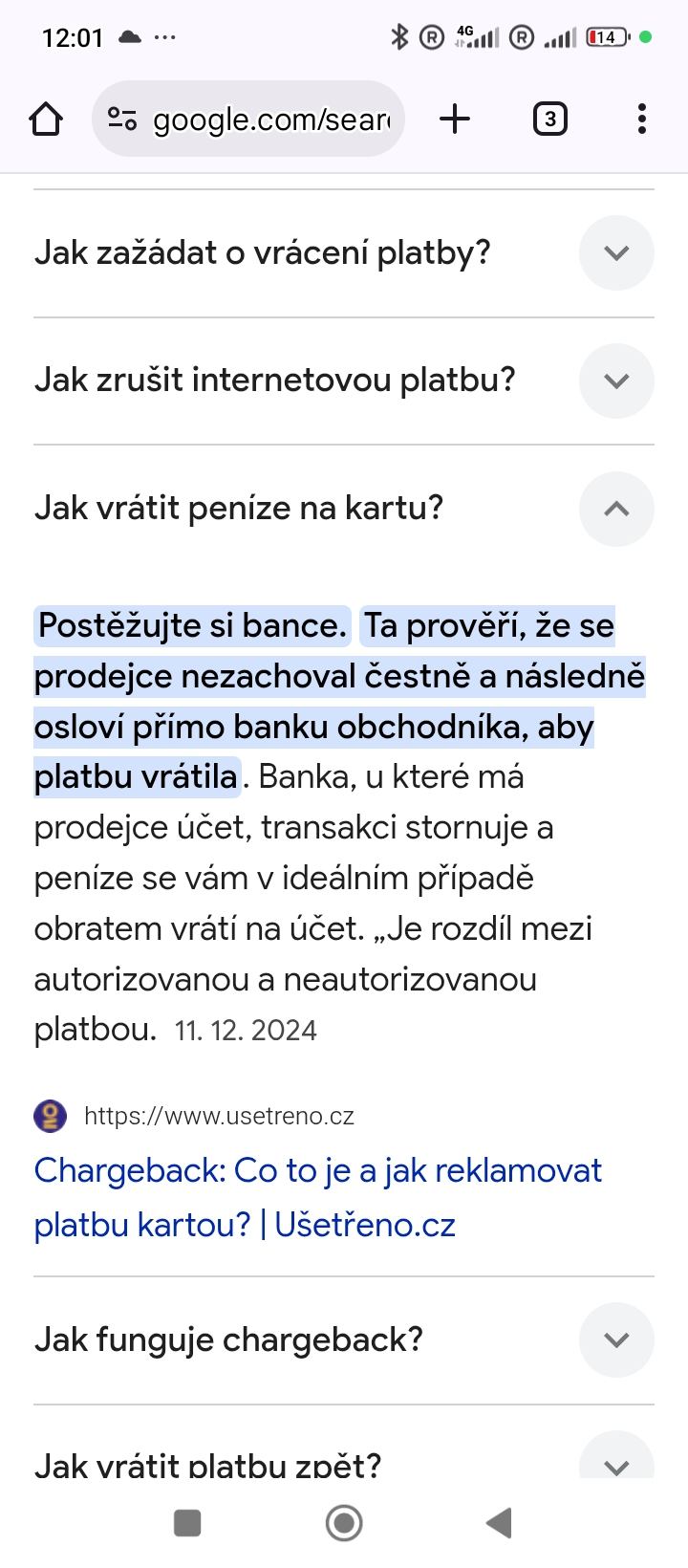Show the open tabs switcher
Image resolution: width=688 pixels, height=1568 pixels.
[549, 120]
